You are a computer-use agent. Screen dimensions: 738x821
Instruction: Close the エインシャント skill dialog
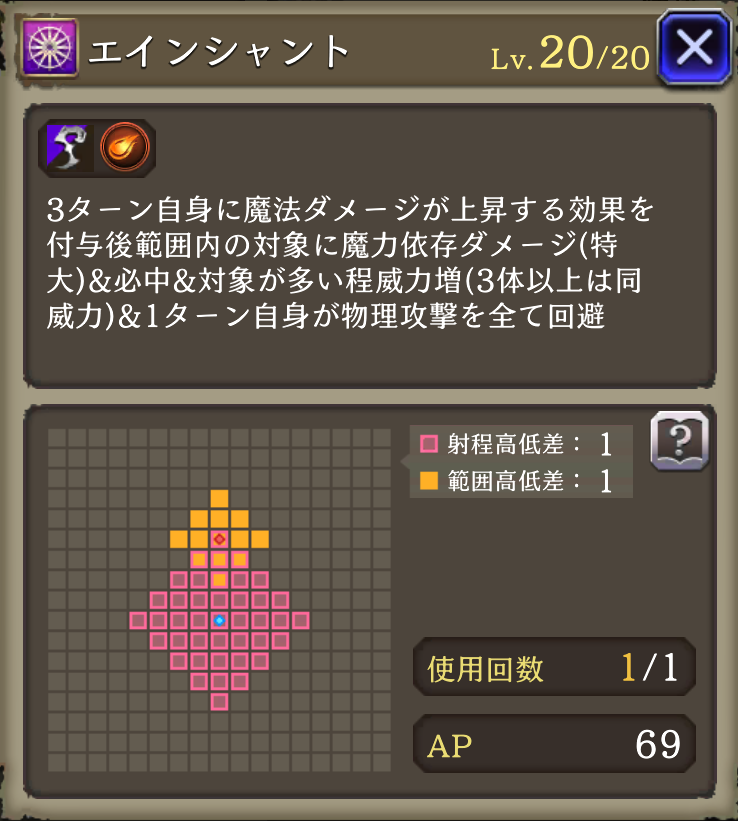694,46
